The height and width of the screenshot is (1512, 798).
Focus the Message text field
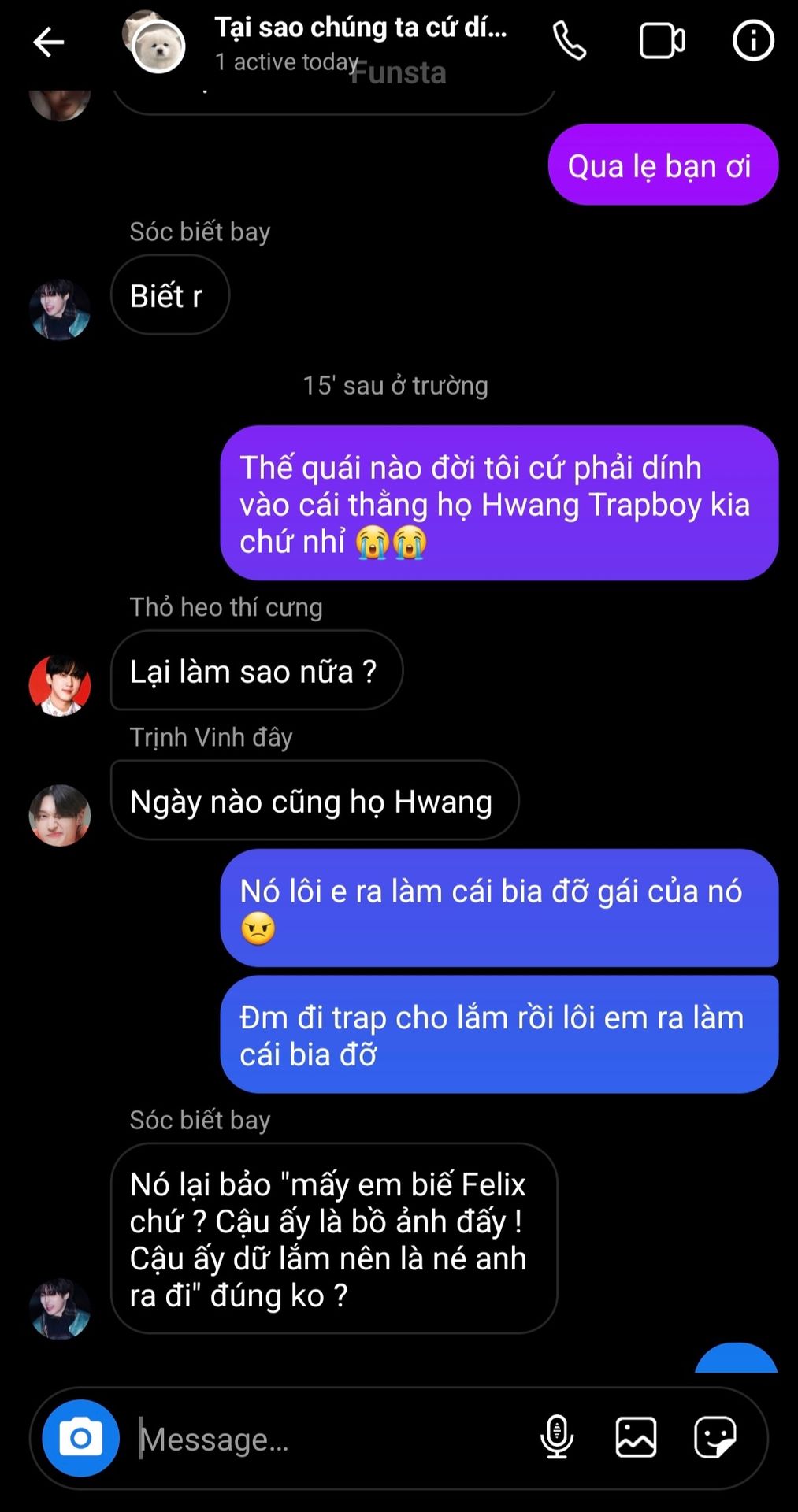(331, 1439)
